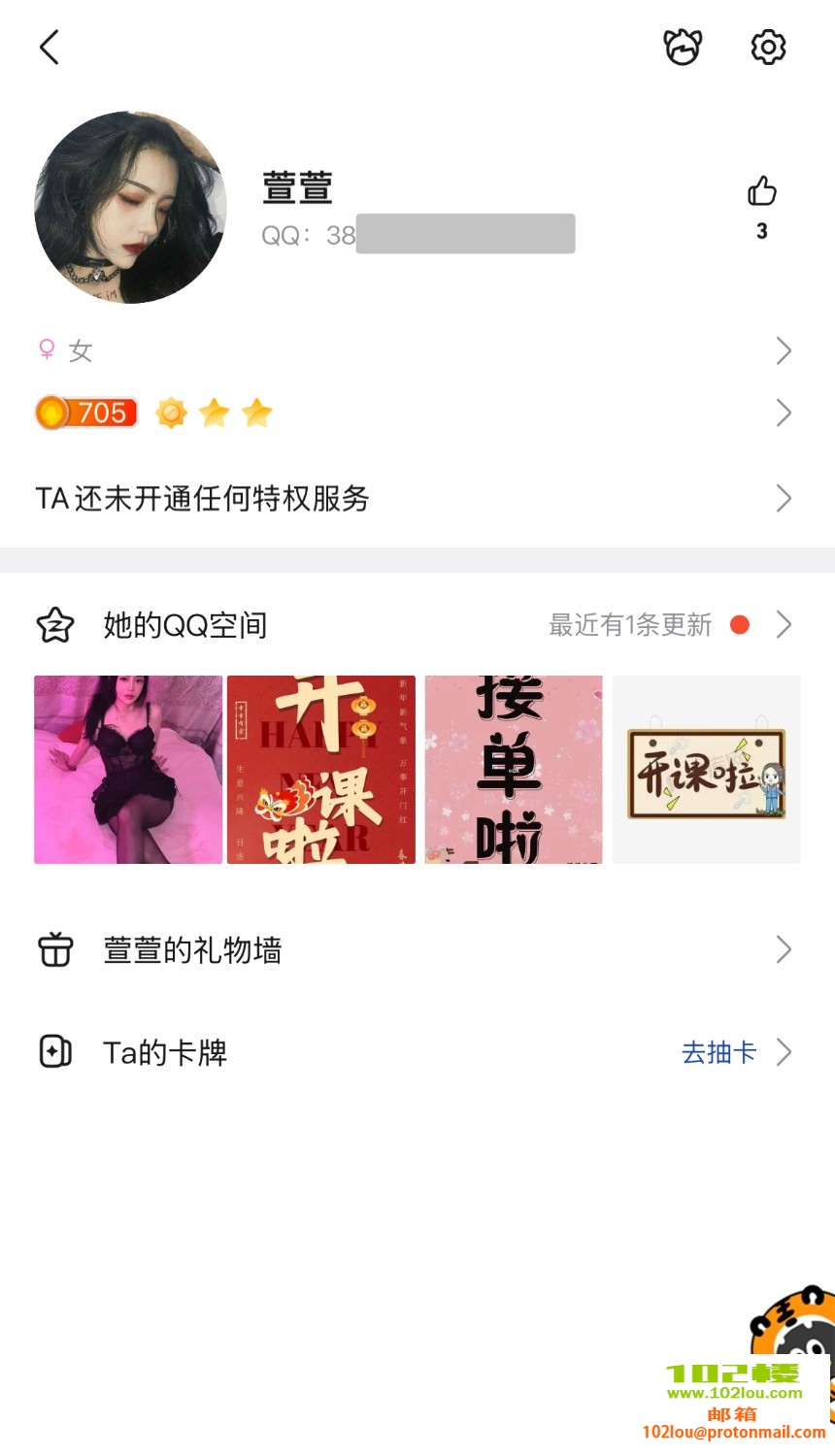Open the pink 接单啦 QQ空间 image
This screenshot has height=1456, width=835.
pos(514,770)
